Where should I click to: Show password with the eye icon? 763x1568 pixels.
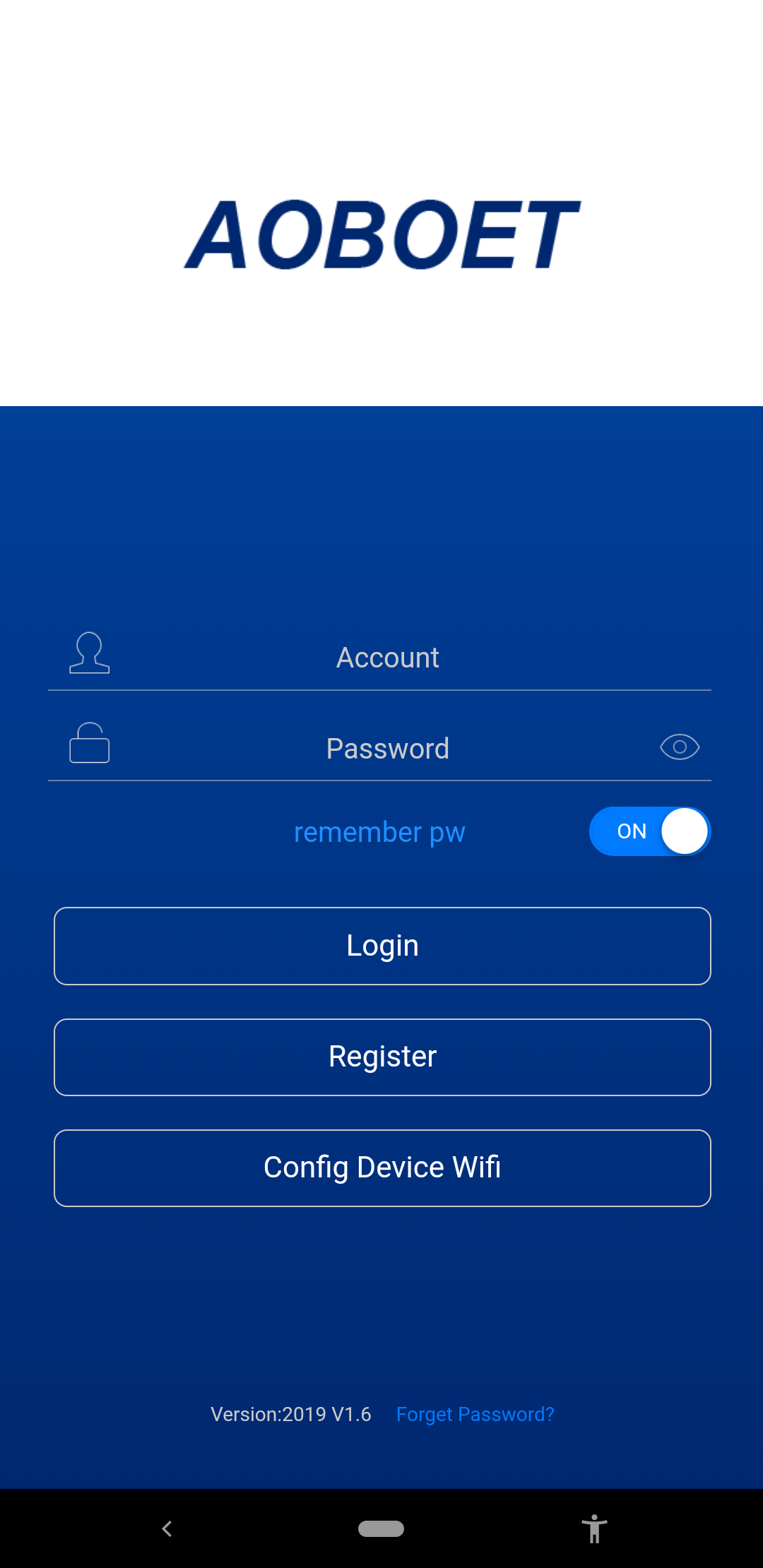point(680,747)
